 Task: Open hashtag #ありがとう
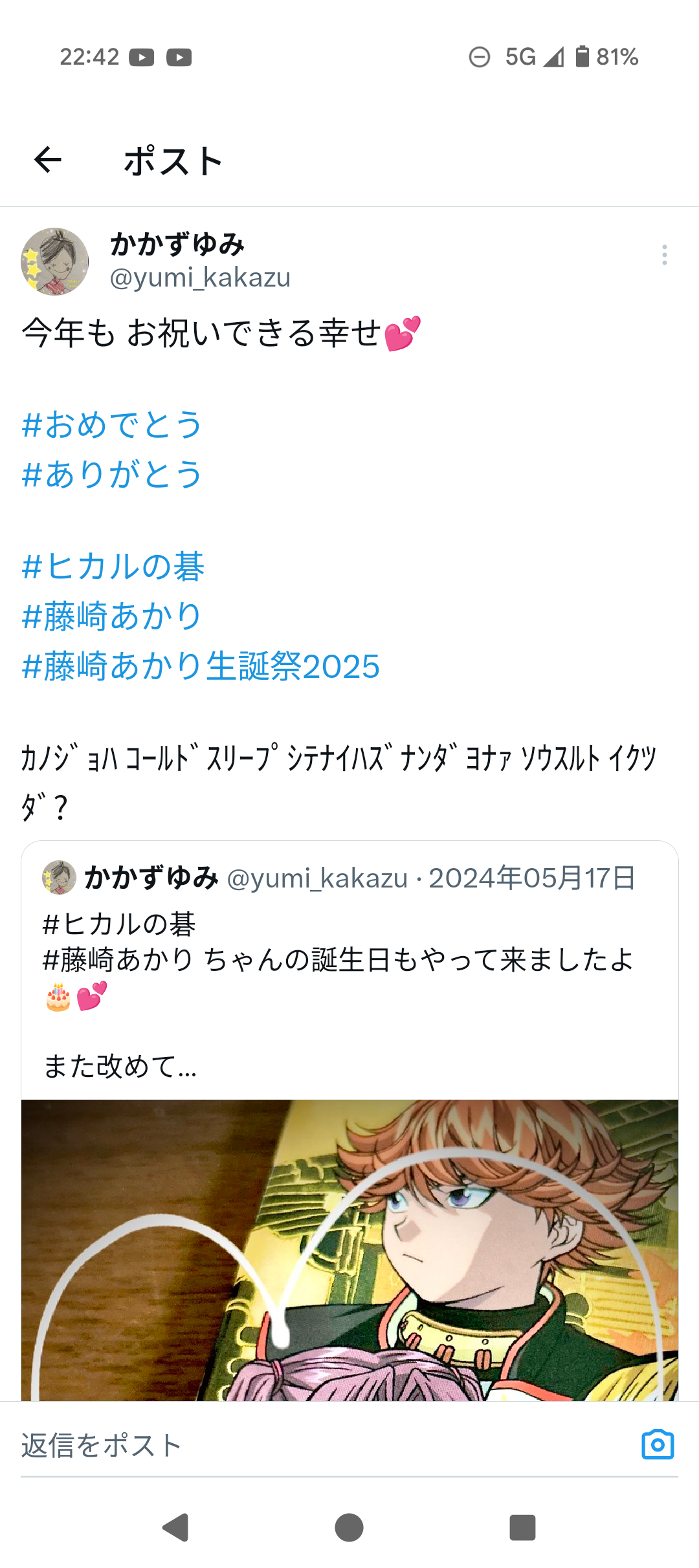[112, 474]
